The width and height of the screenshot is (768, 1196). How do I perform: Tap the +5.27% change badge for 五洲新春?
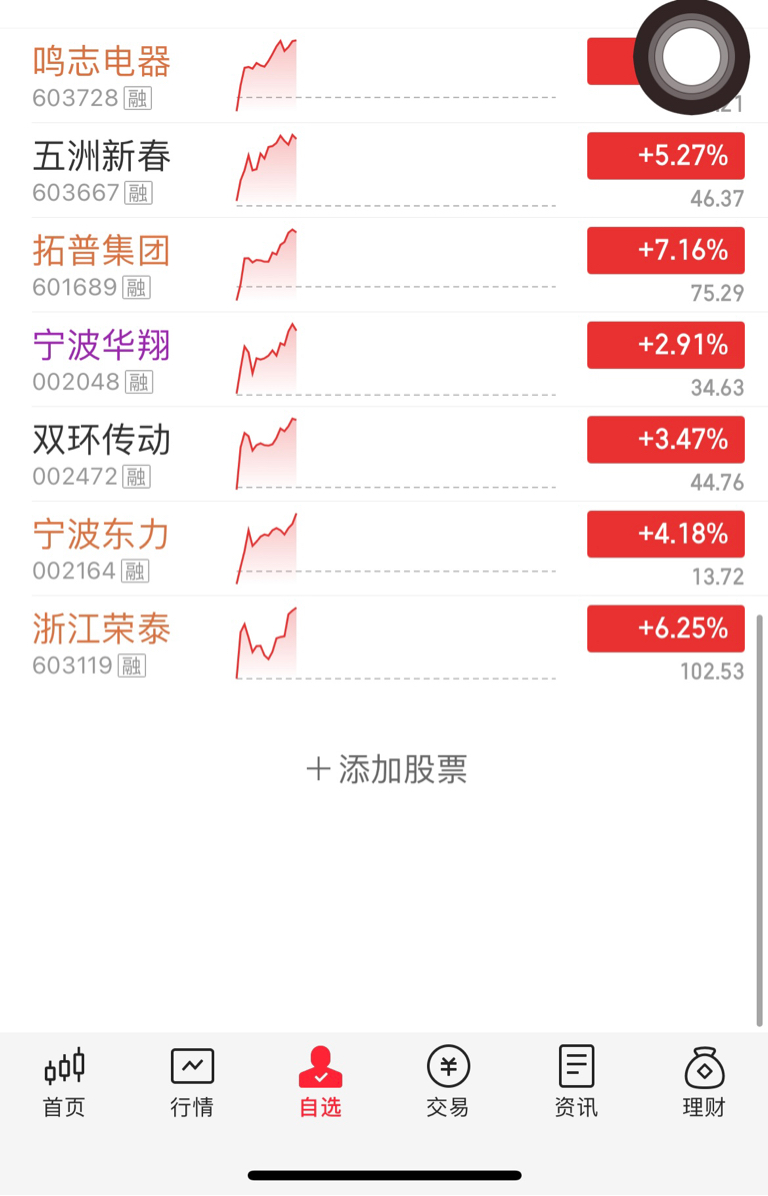tap(665, 156)
